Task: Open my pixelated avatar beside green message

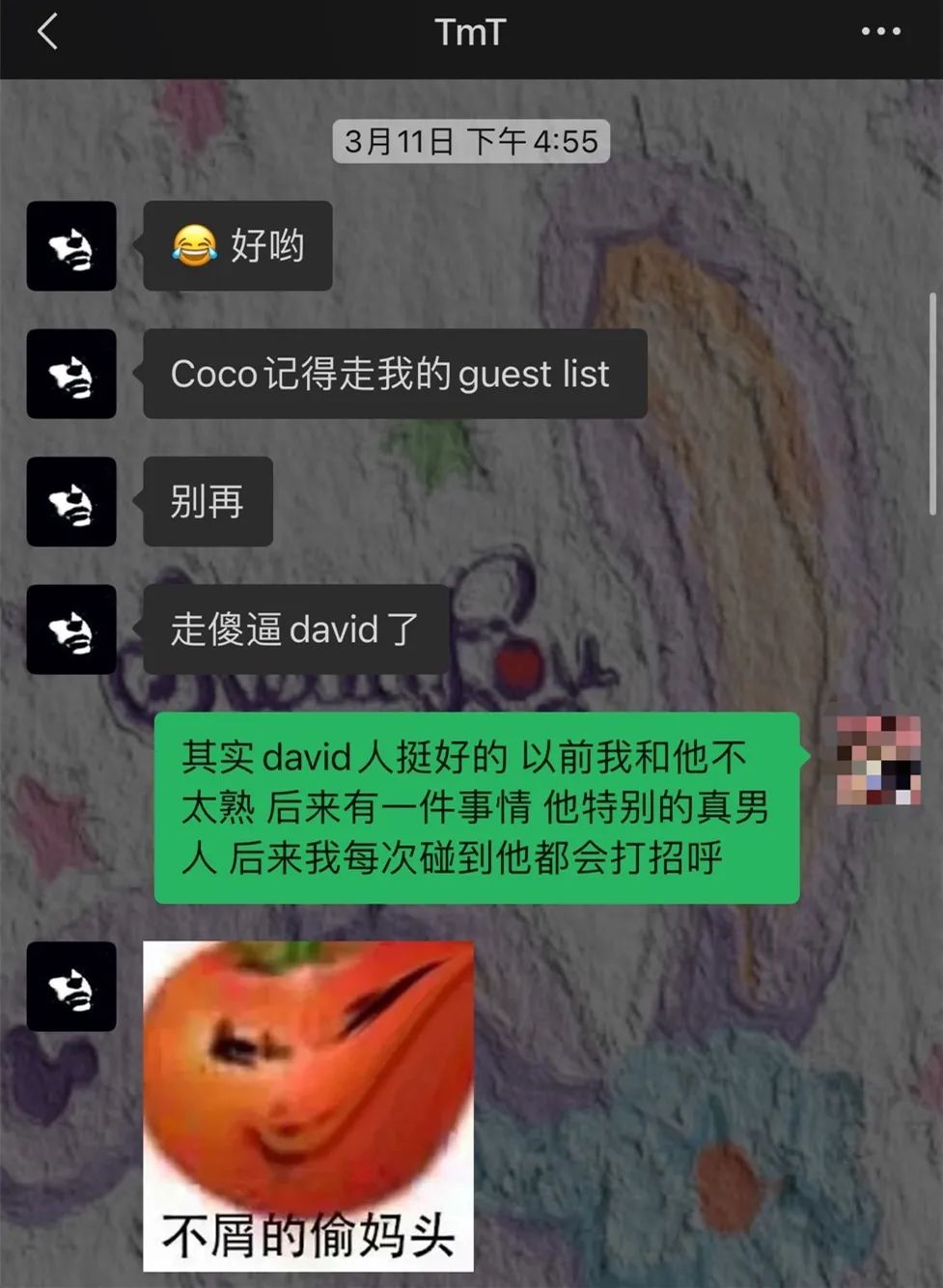Action: [x=877, y=761]
